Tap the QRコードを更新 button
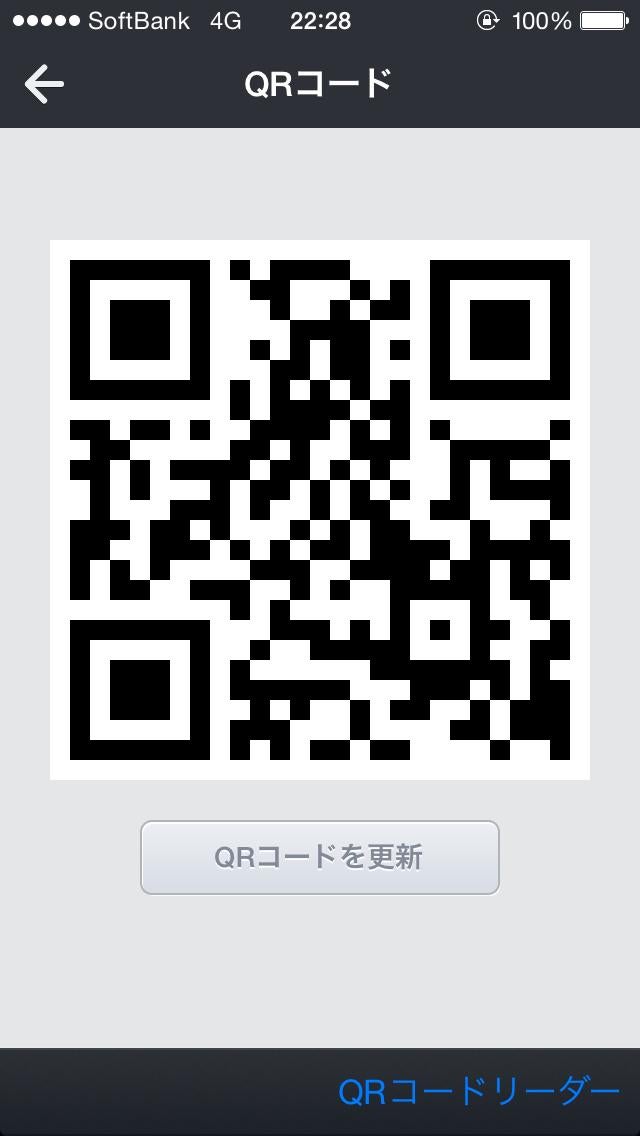 click(319, 857)
